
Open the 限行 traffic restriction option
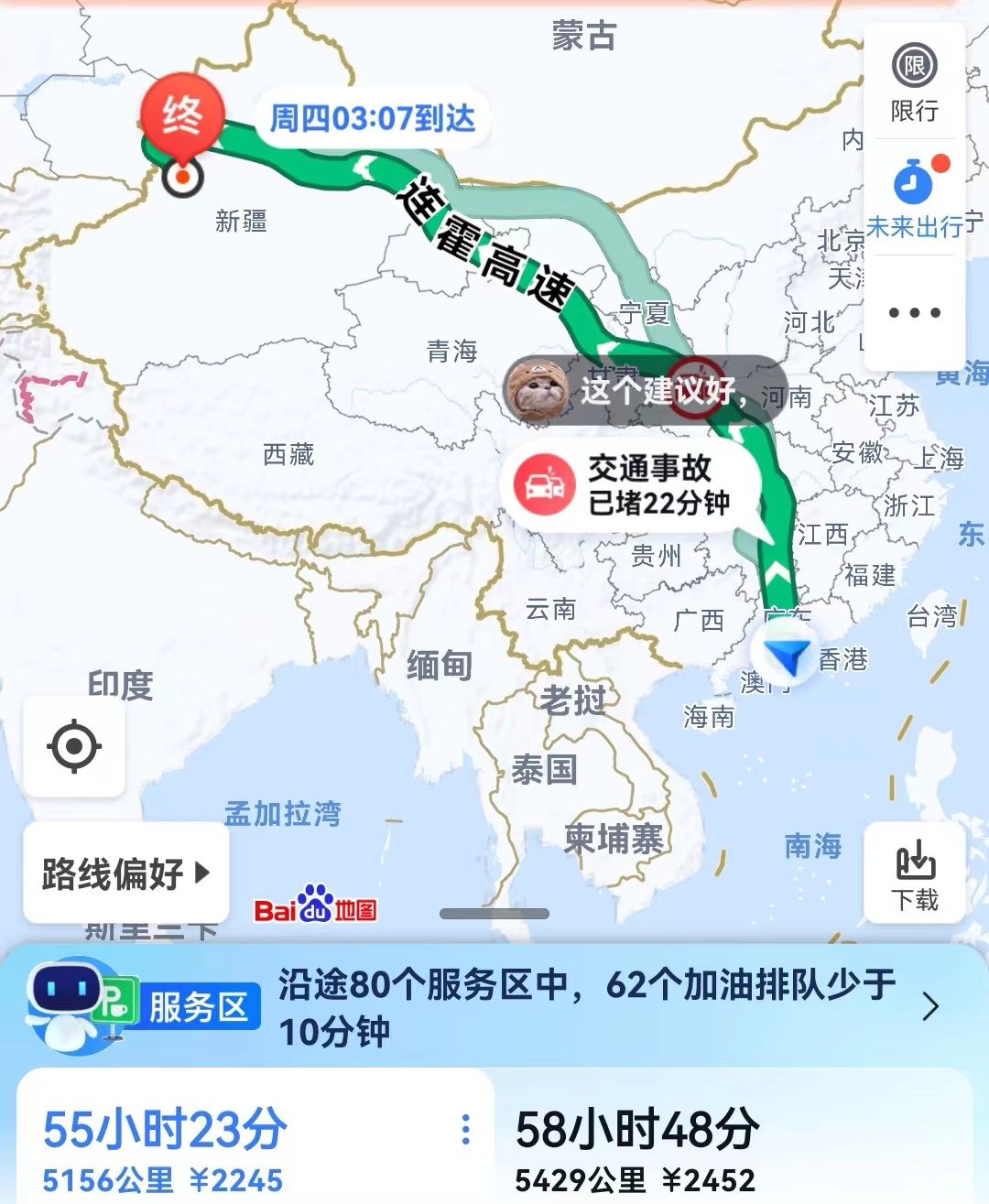coord(914,82)
